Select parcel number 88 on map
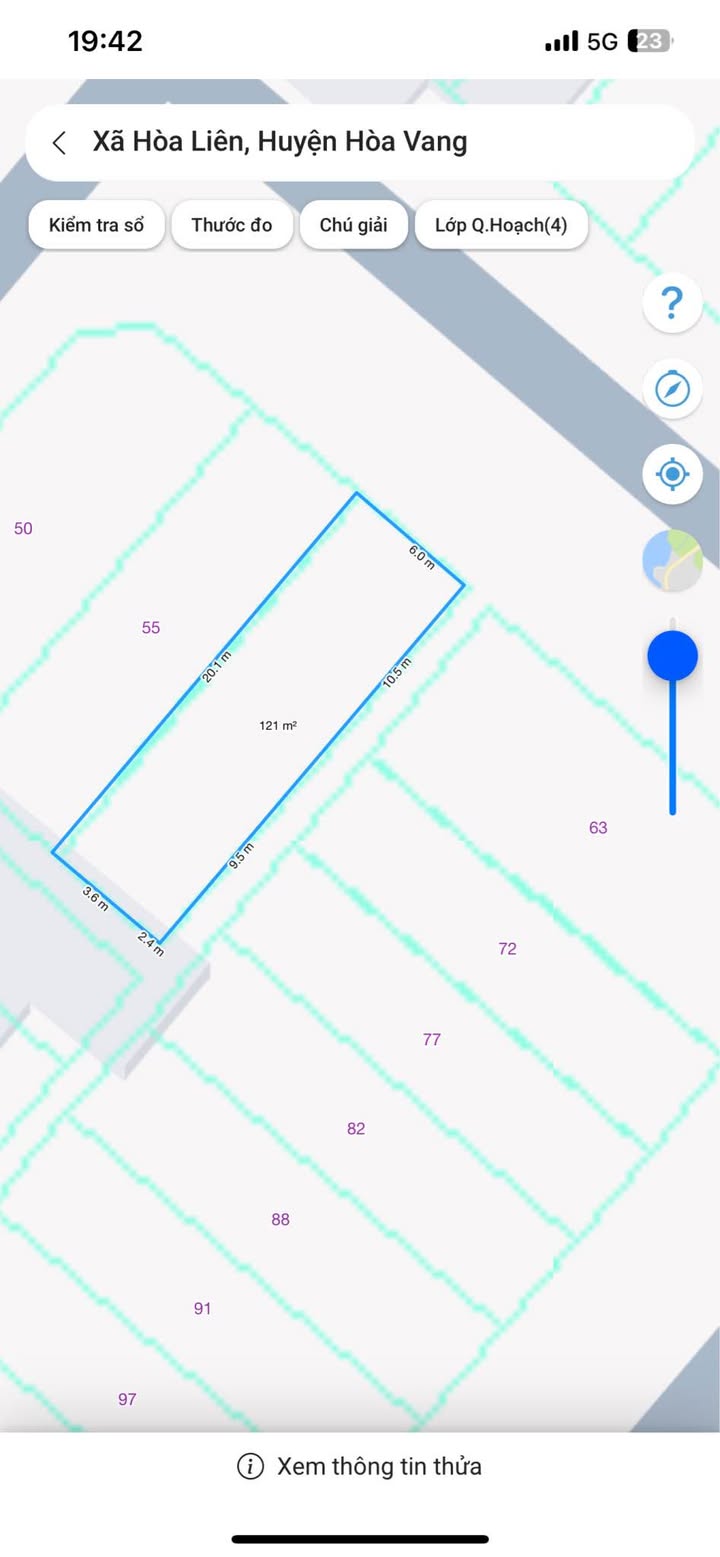Viewport: 720px width, 1557px height. [x=280, y=1219]
